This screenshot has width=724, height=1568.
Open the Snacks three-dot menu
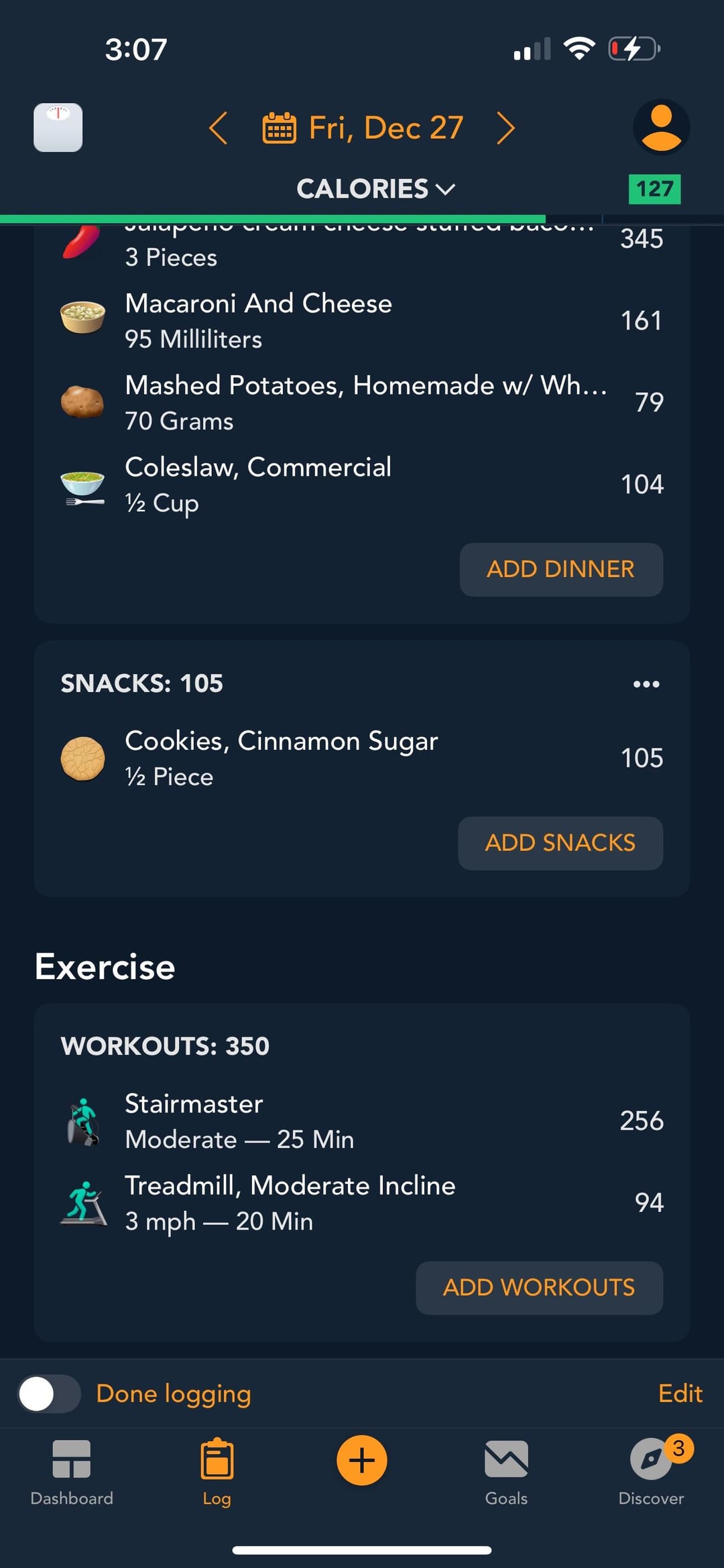pyautogui.click(x=646, y=684)
